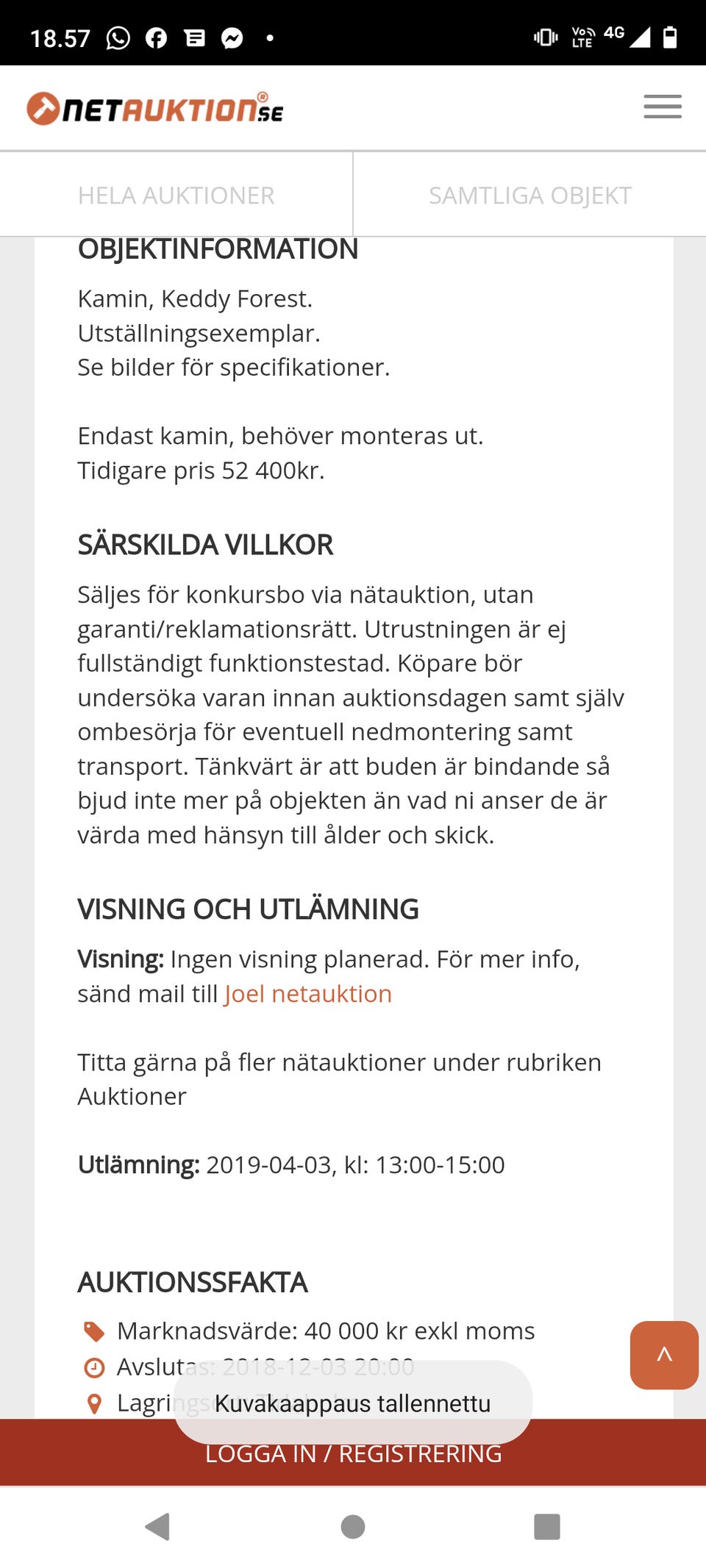Dismiss the Kuvakaappaus tallennettu notification
This screenshot has height=1568, width=706.
tap(352, 1404)
